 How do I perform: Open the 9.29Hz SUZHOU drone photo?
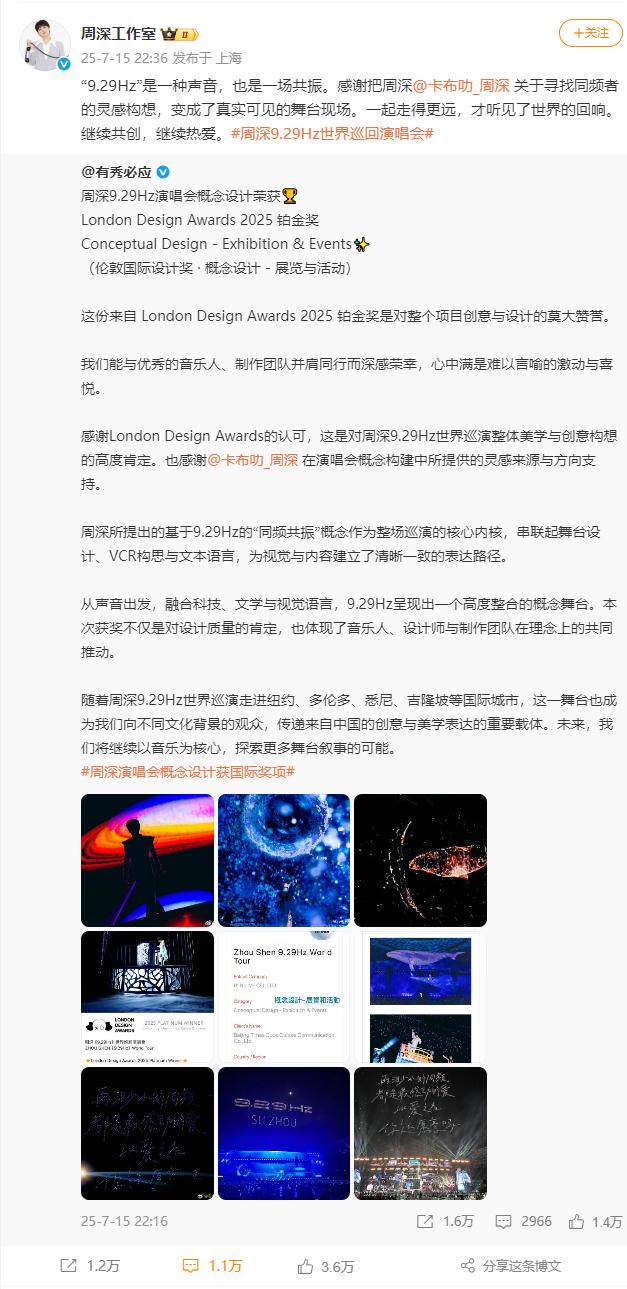[284, 1133]
